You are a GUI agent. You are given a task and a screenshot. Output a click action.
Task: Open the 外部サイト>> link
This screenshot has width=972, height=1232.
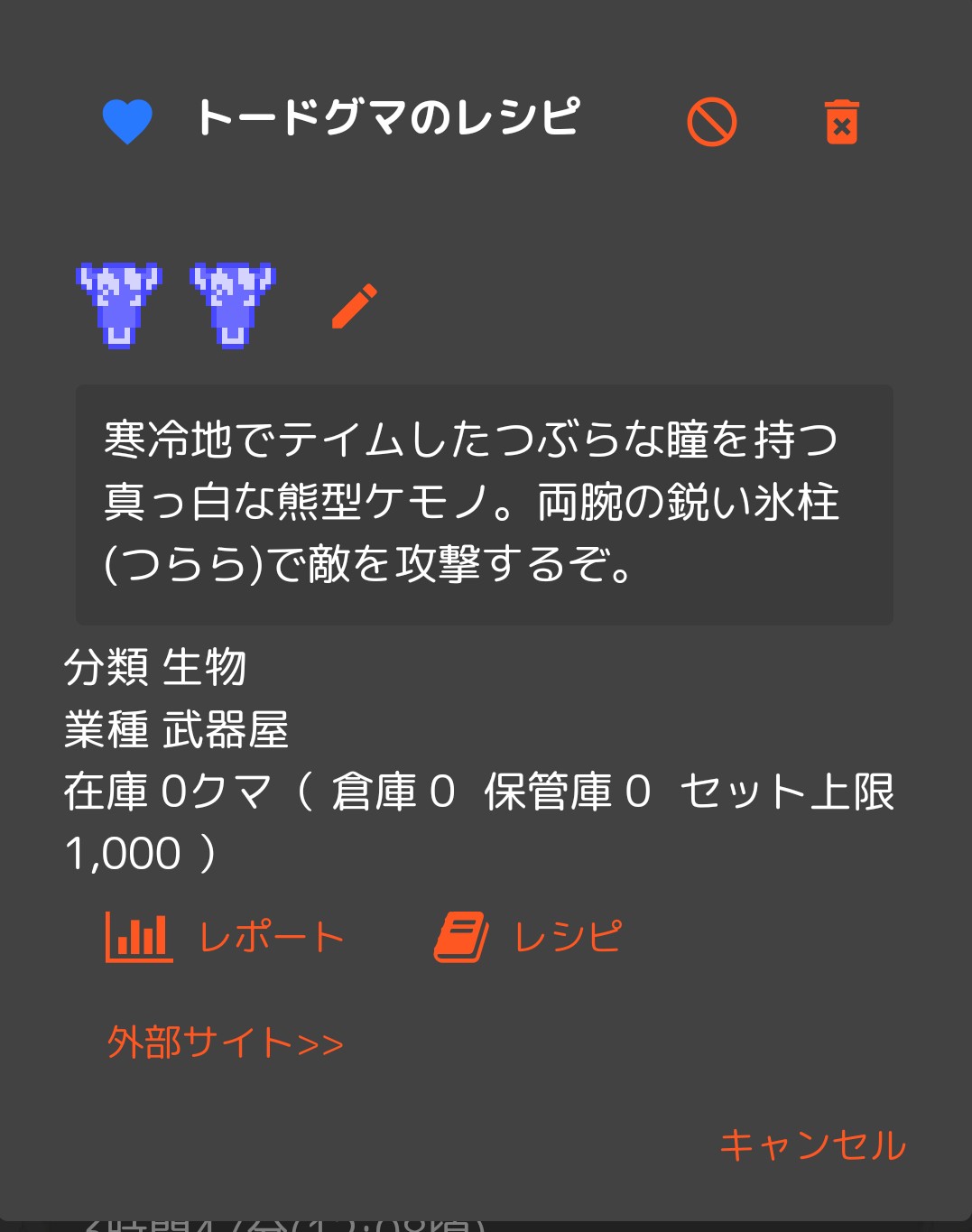coord(225,1043)
